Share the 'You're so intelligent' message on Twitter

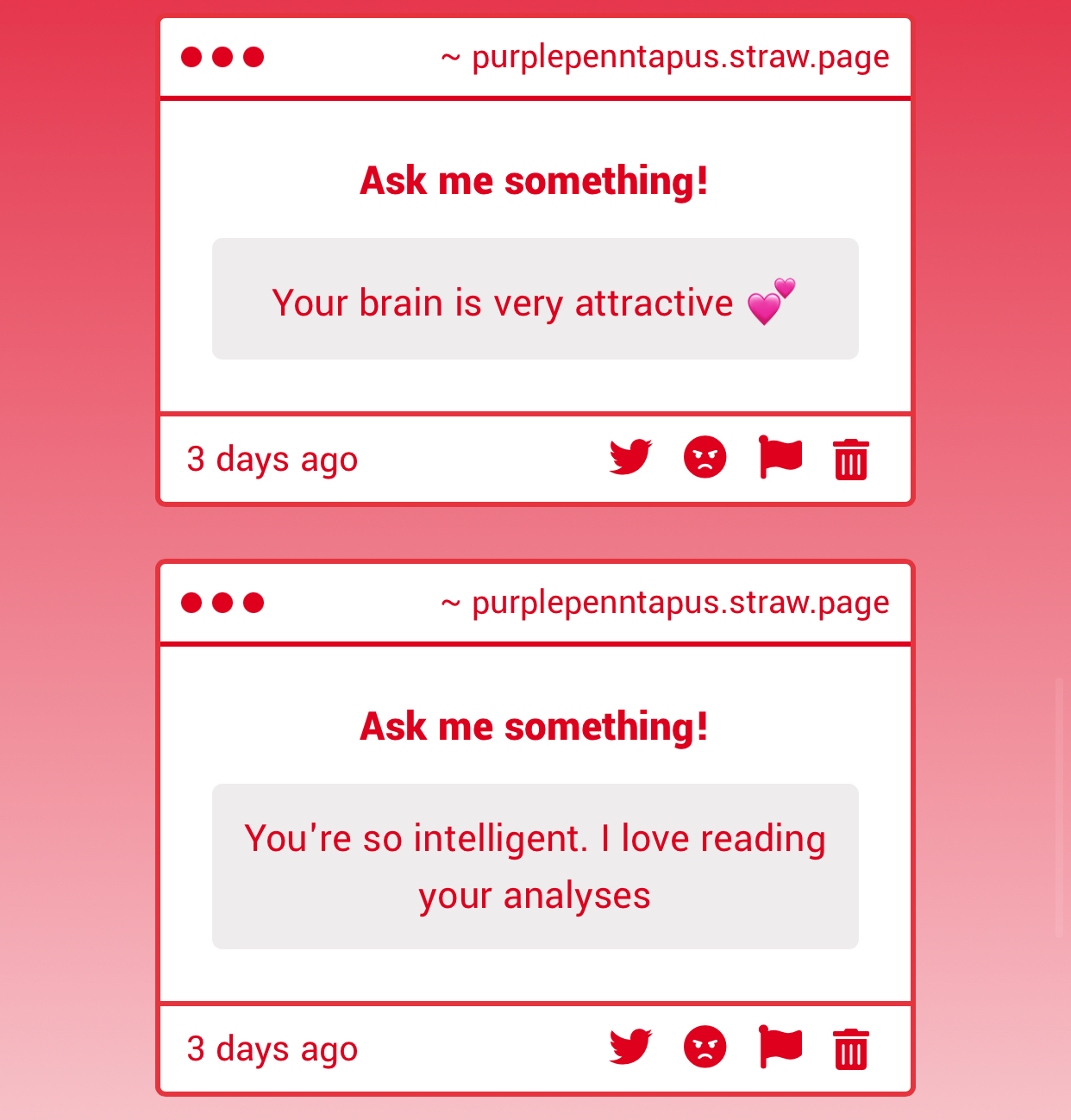pos(630,1047)
